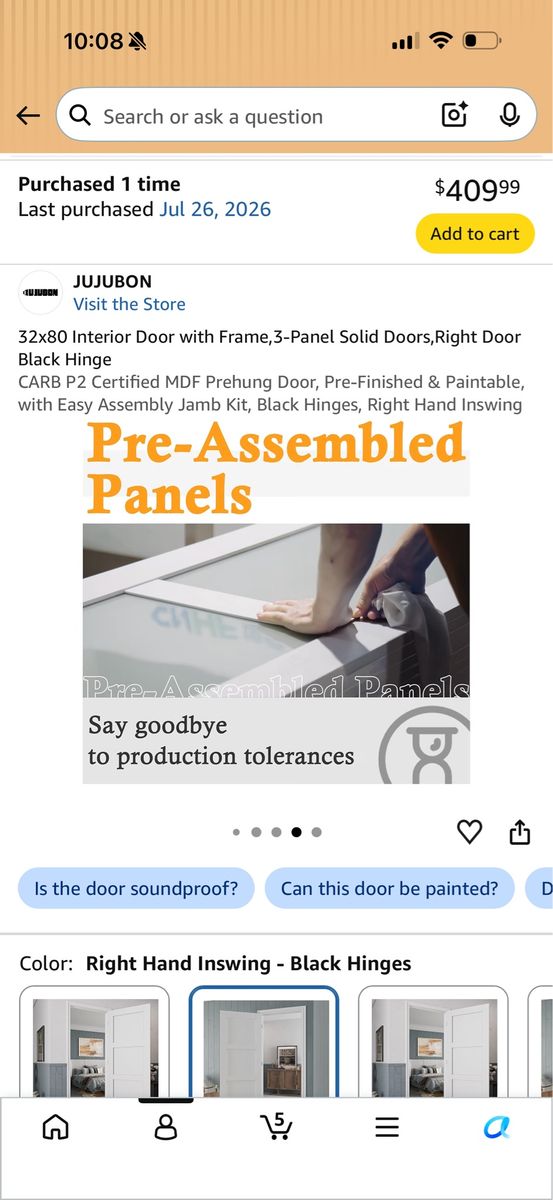The height and width of the screenshot is (1200, 553).
Task: Open the cart with 5 items
Action: pos(276,1127)
